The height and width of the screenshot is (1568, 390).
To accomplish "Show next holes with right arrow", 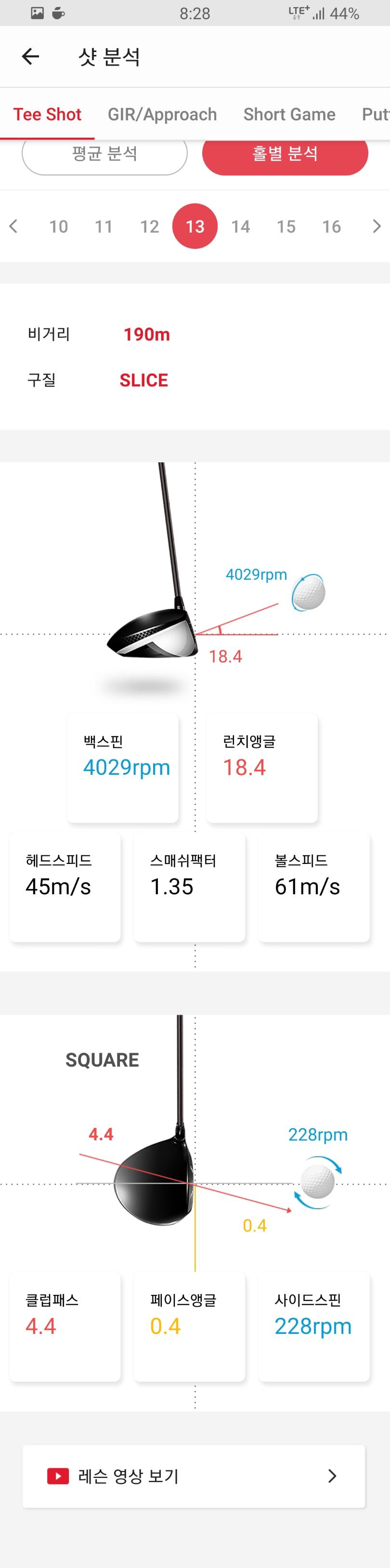I will pos(377,226).
